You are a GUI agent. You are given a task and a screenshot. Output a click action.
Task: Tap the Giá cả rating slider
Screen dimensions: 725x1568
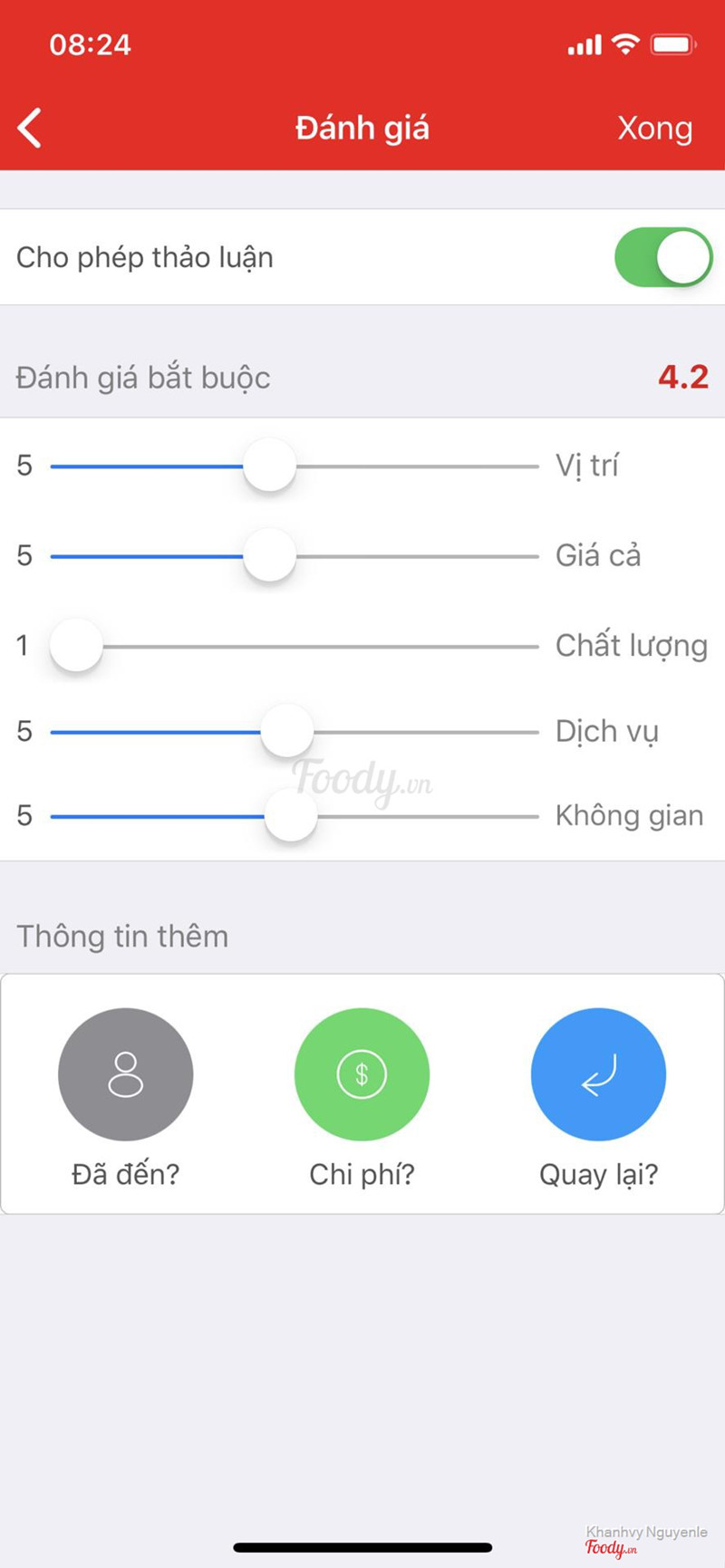coord(269,555)
